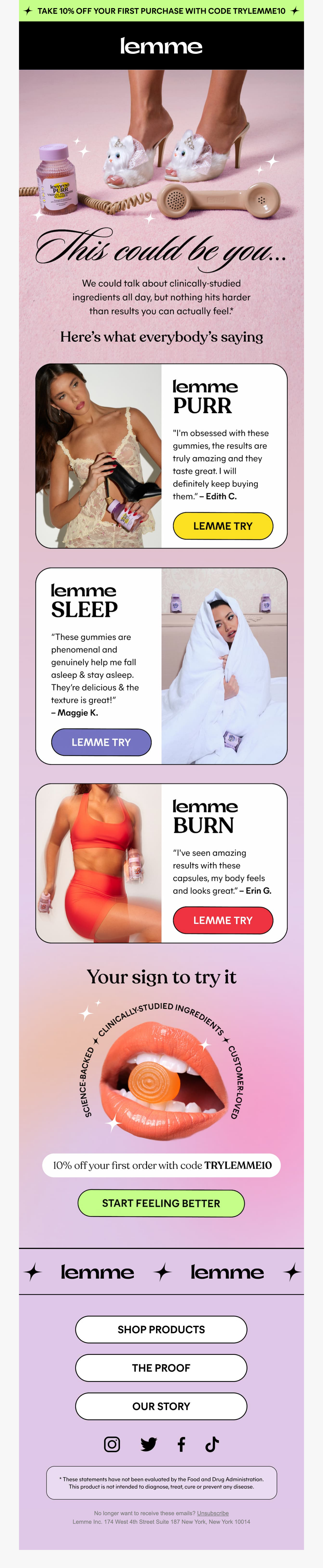Open the Facebook icon
This screenshot has height=1568, width=323.
pyautogui.click(x=181, y=1445)
